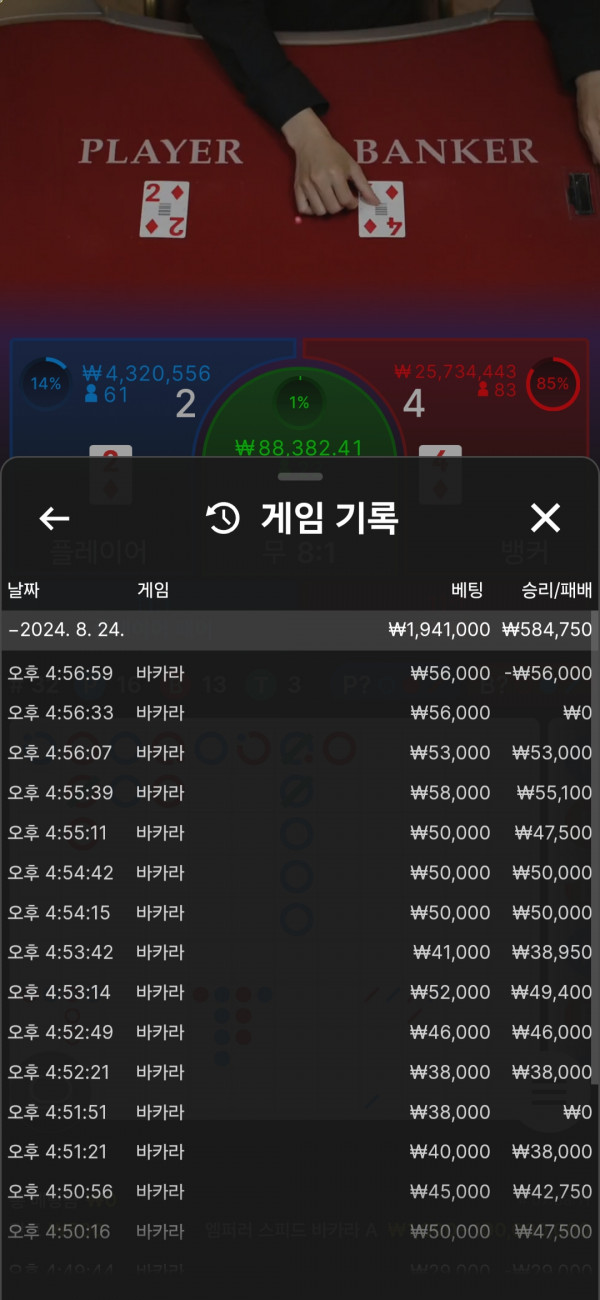This screenshot has width=600, height=1300.
Task: View details of the 오후 4:52:49 game
Action: [x=300, y=1033]
